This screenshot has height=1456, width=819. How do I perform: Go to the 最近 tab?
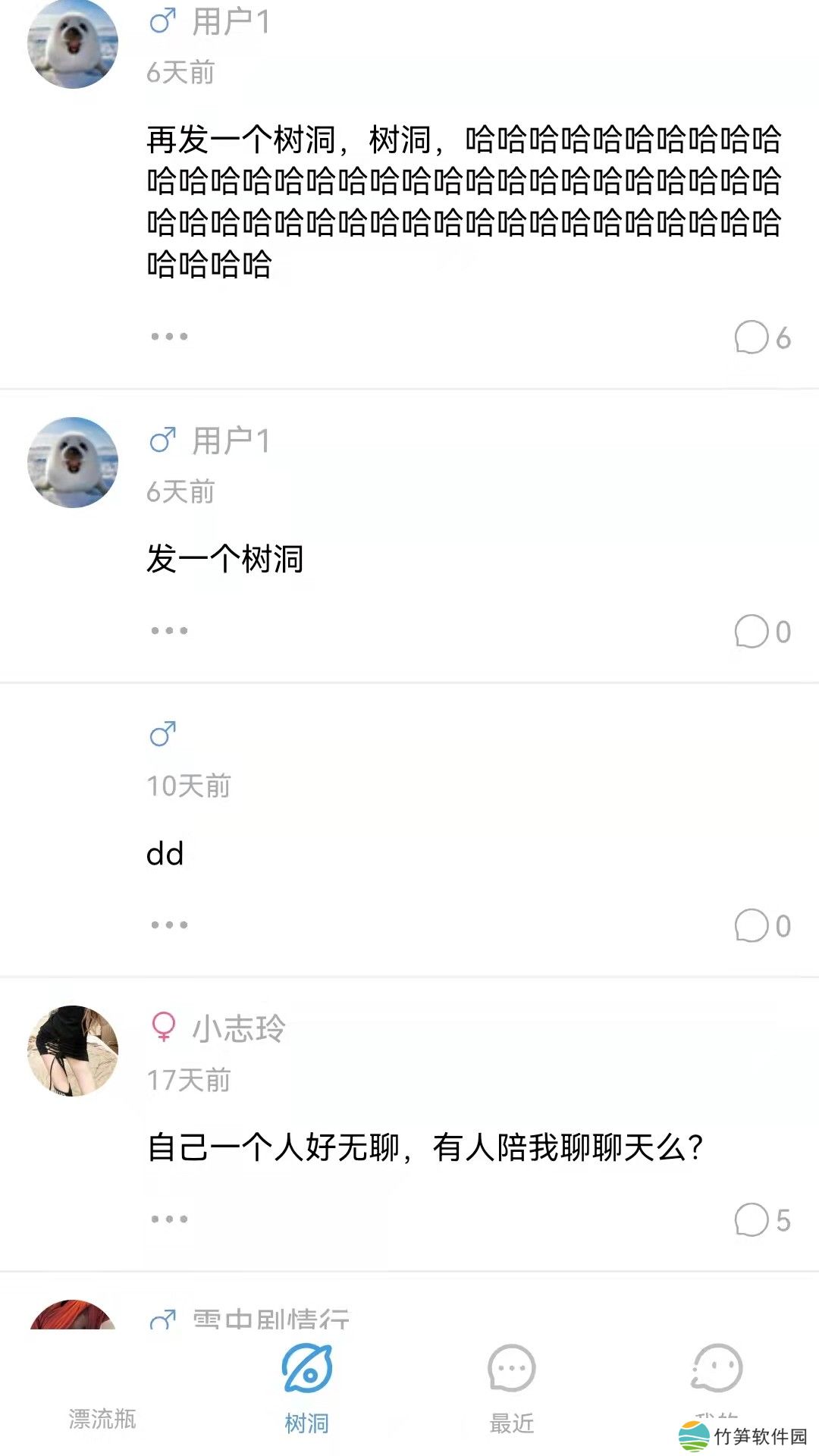pos(512,1388)
